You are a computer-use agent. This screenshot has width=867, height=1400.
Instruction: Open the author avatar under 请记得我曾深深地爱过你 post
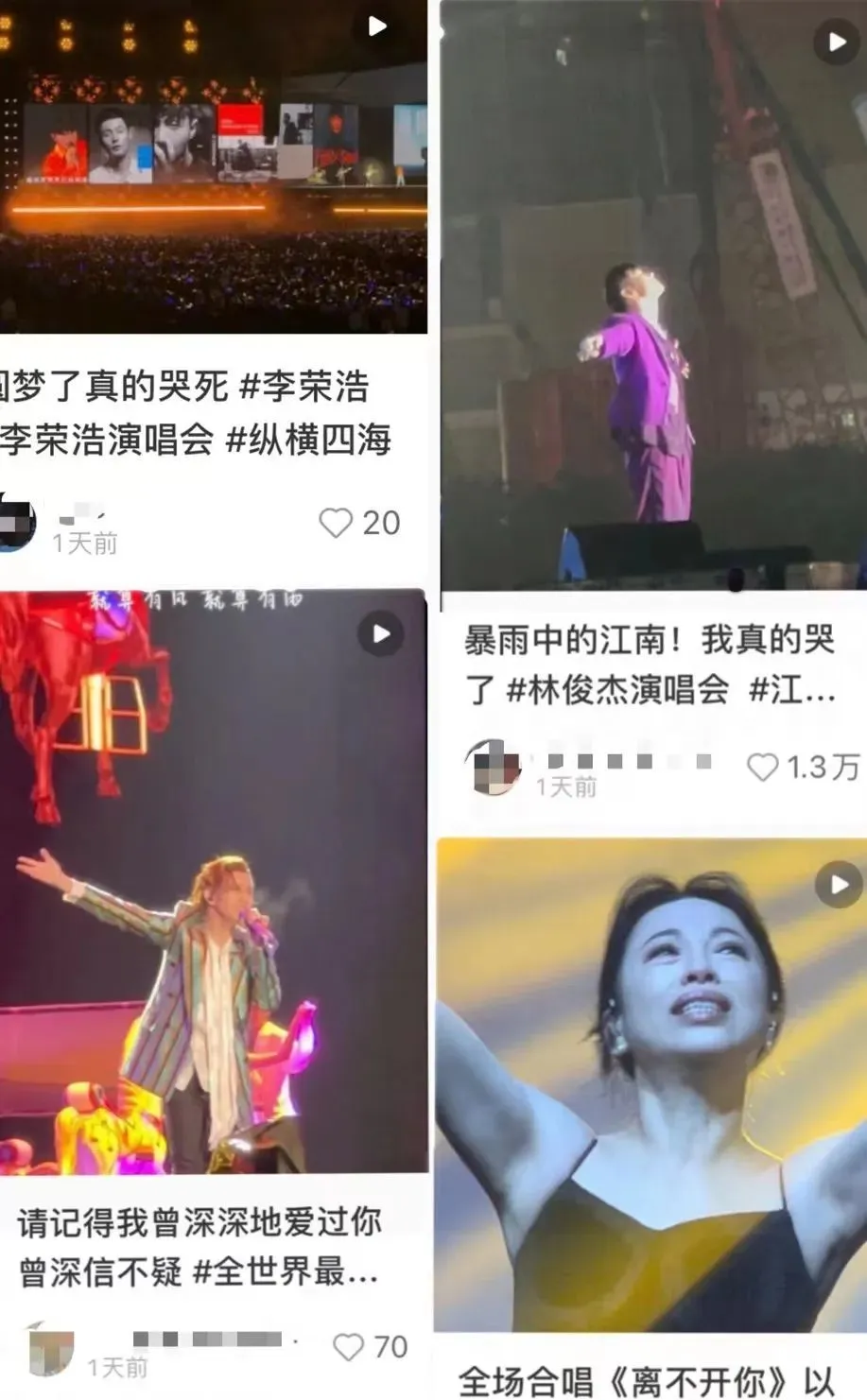(x=49, y=1349)
